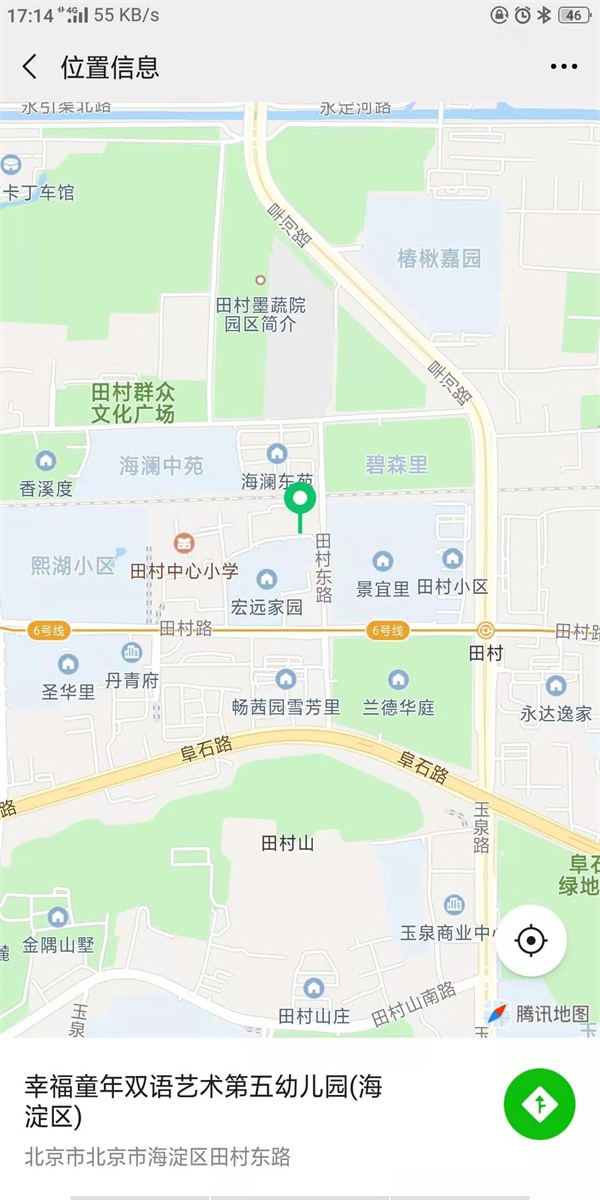
Task: Start navigation with the green directions button
Action: tap(539, 1104)
